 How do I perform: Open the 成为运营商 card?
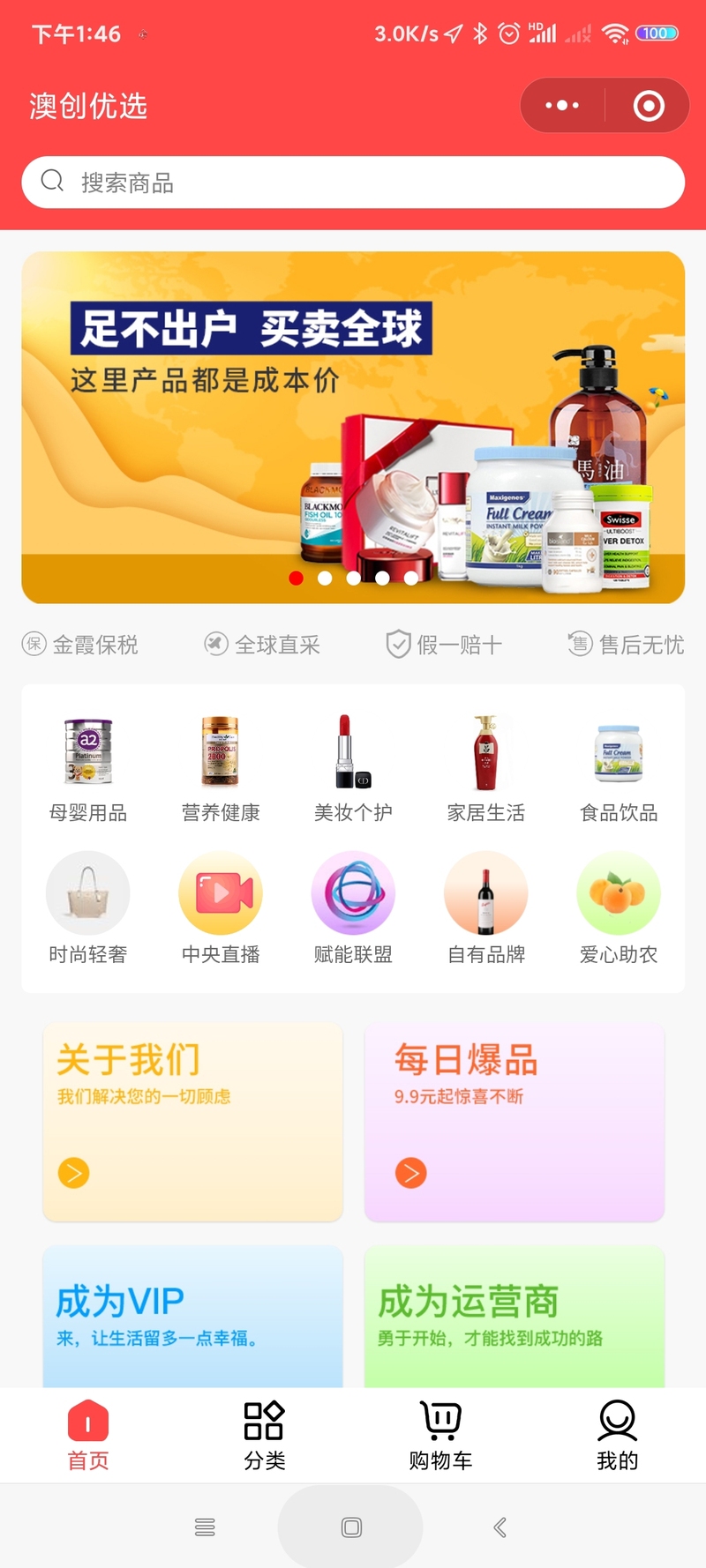[x=514, y=1317]
